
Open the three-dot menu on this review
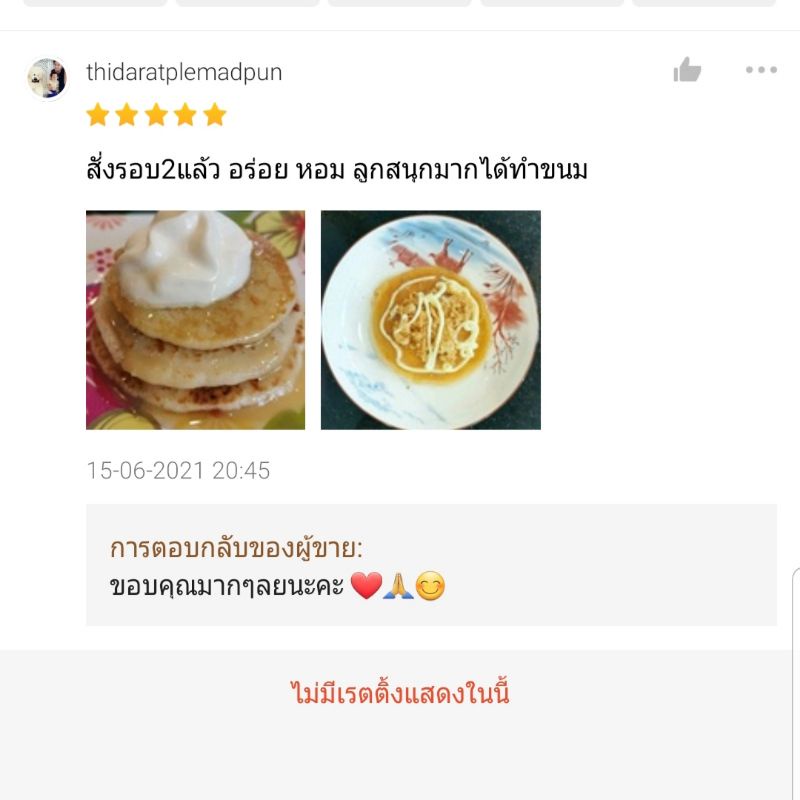pos(761,70)
